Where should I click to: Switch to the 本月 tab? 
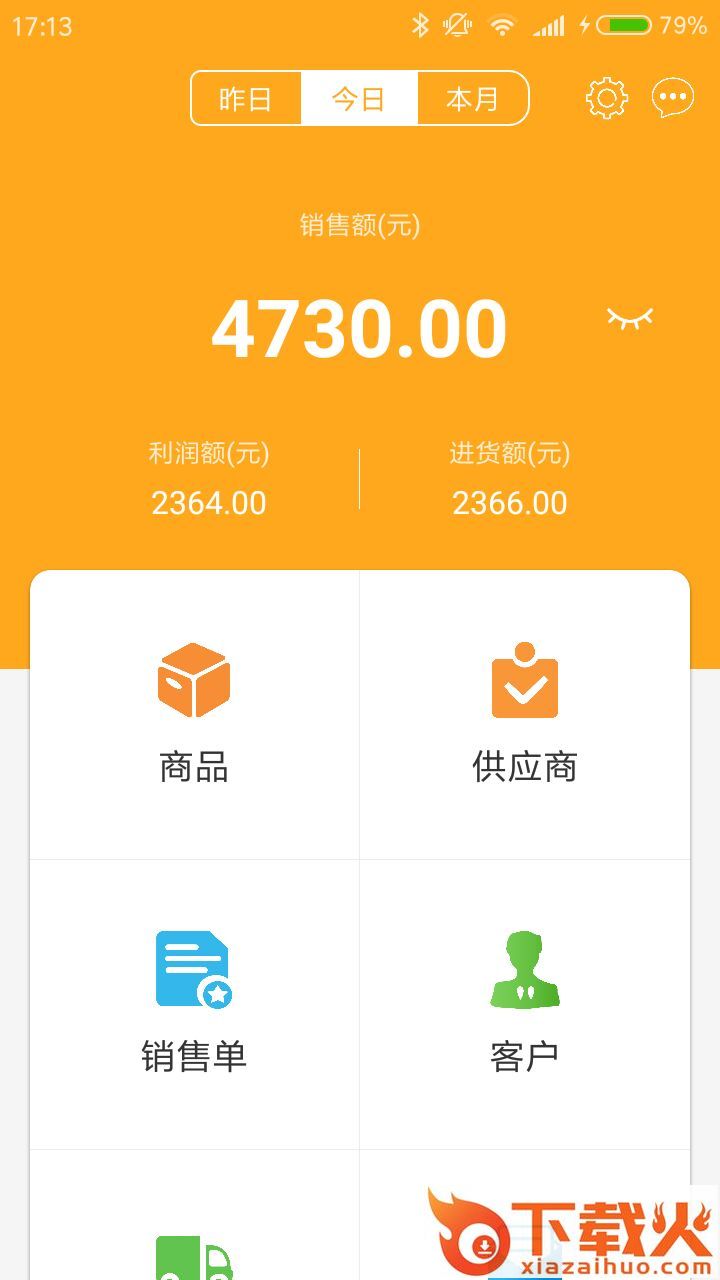click(472, 99)
